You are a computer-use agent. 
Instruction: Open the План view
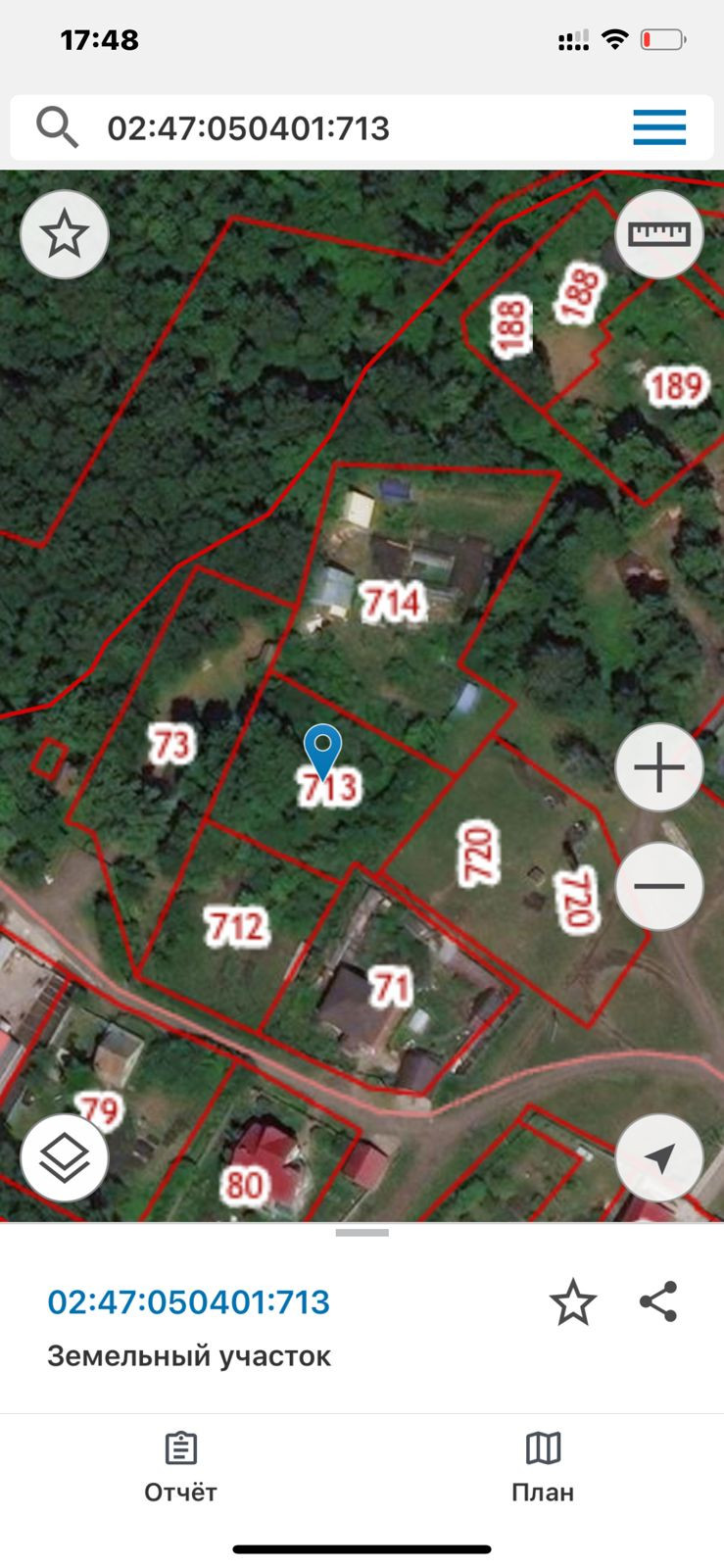pos(543,1467)
